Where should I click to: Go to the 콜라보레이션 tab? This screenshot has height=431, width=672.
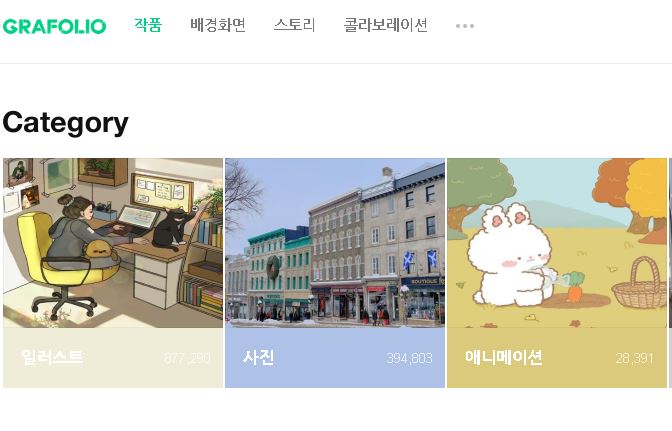[x=385, y=25]
